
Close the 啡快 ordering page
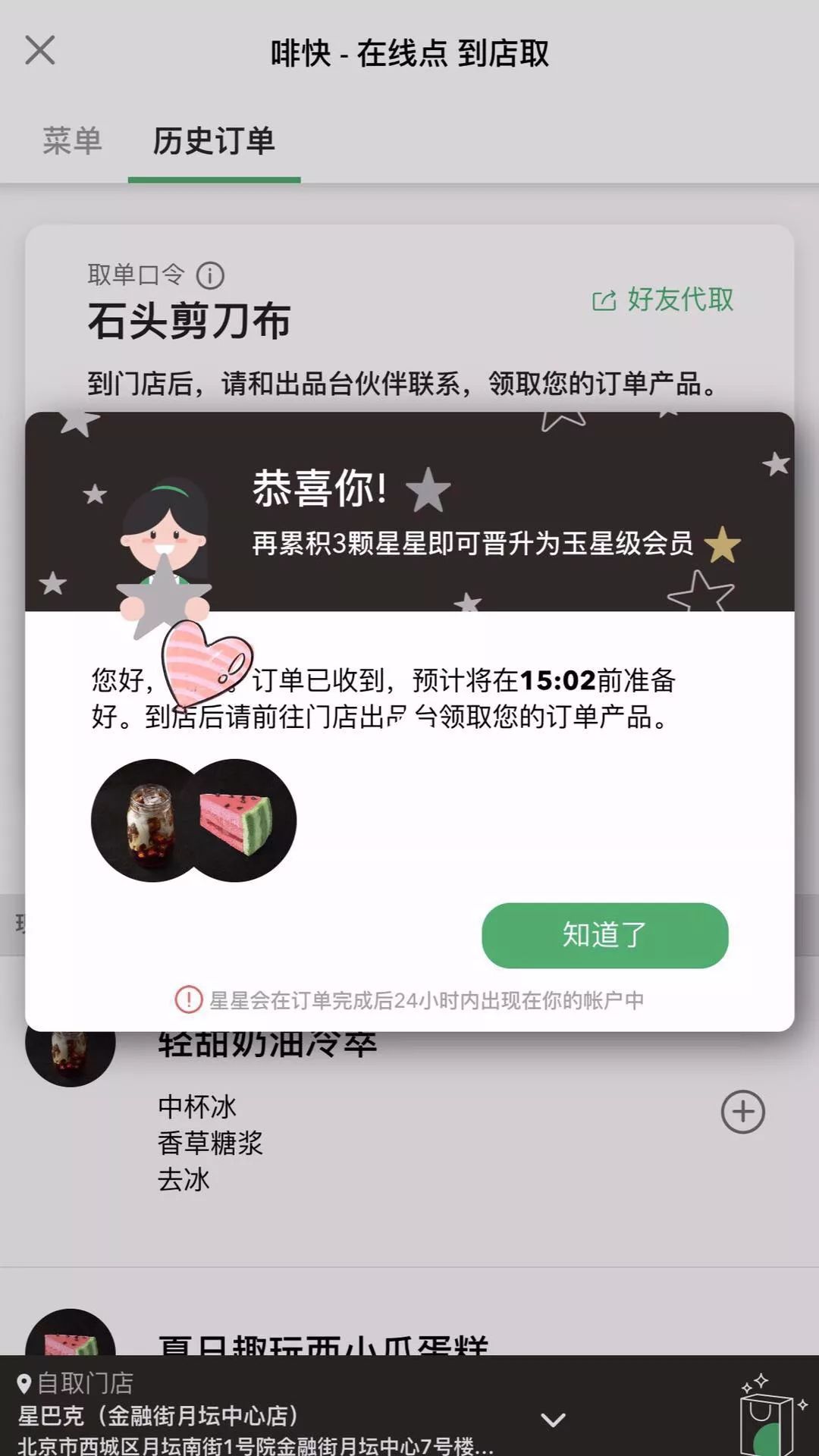click(x=39, y=51)
